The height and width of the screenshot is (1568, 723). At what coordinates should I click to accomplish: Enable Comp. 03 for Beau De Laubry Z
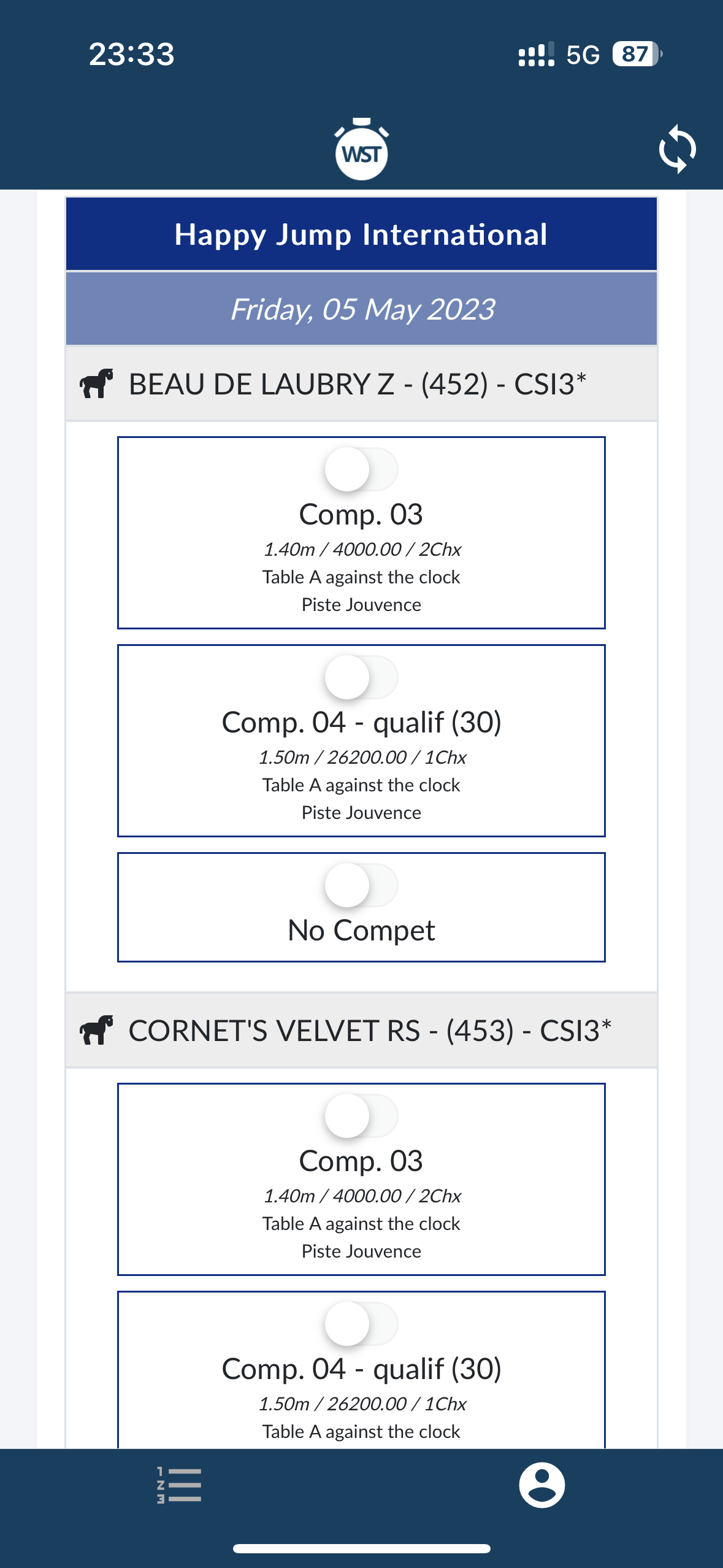pos(361,470)
